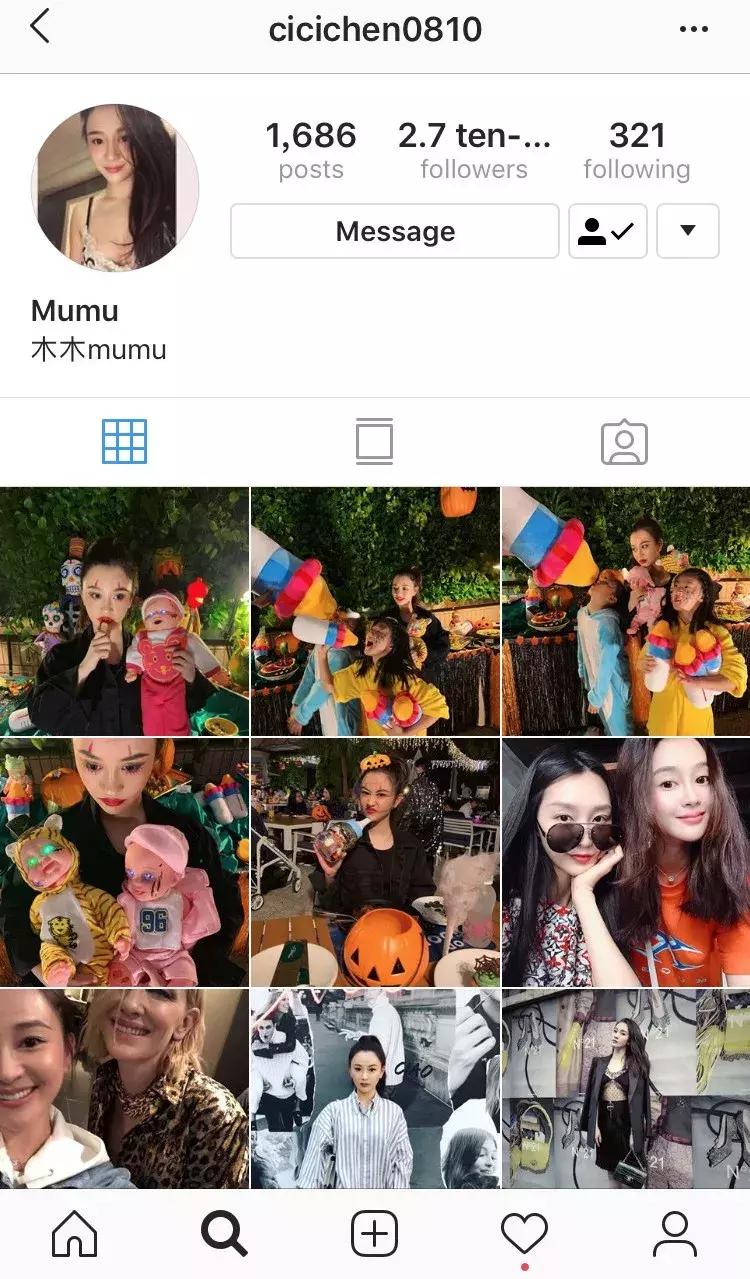Screen dimensions: 750x1279
Task: Show photos Mumu is tagged in
Action: pos(624,441)
